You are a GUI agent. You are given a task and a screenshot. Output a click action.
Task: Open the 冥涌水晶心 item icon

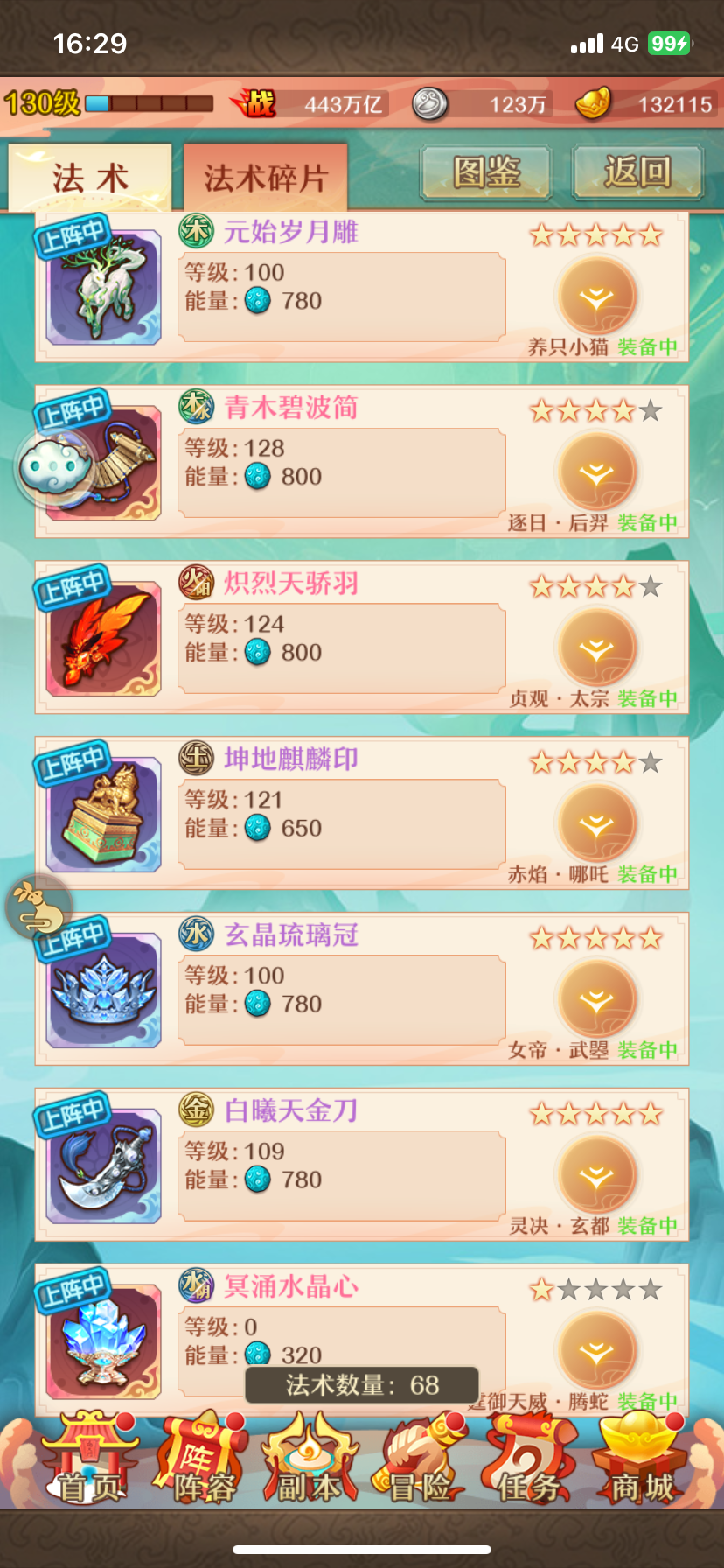pyautogui.click(x=104, y=1342)
